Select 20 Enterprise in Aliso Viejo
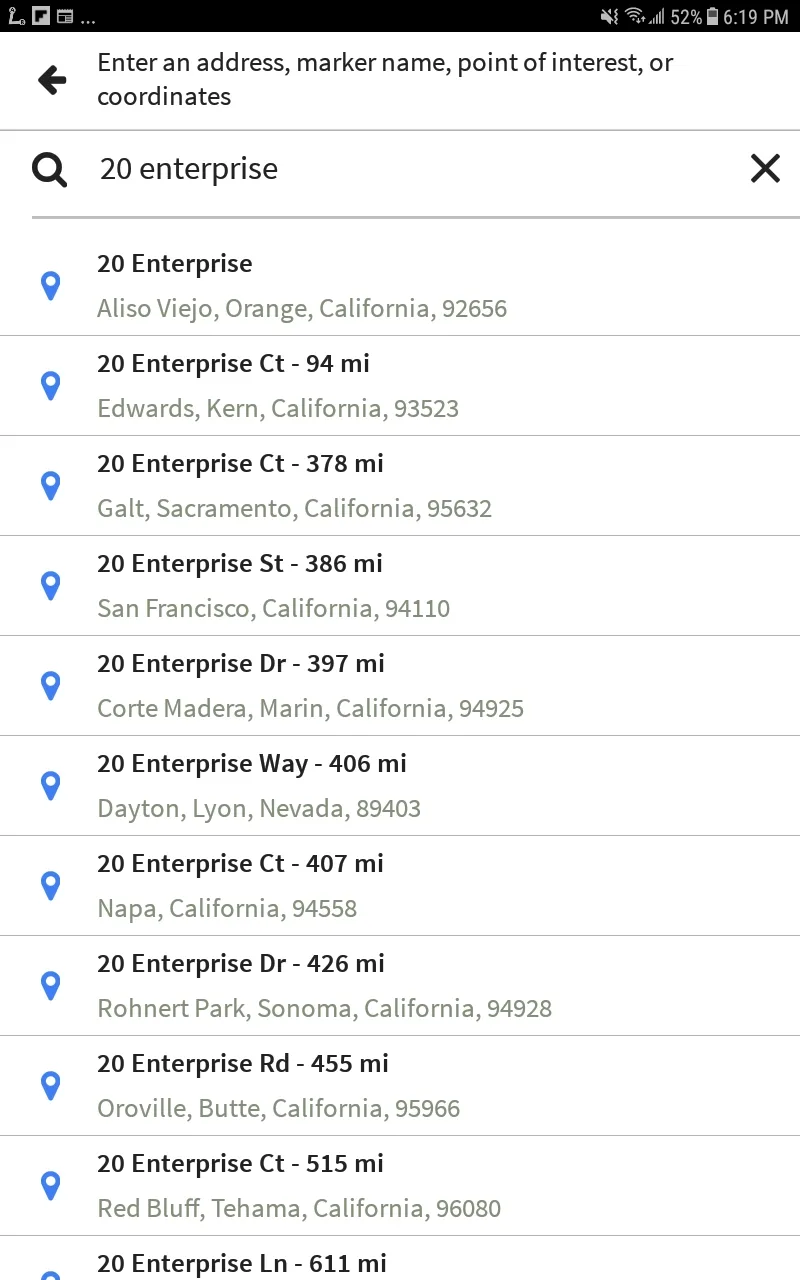Image resolution: width=800 pixels, height=1280 pixels. click(300, 285)
